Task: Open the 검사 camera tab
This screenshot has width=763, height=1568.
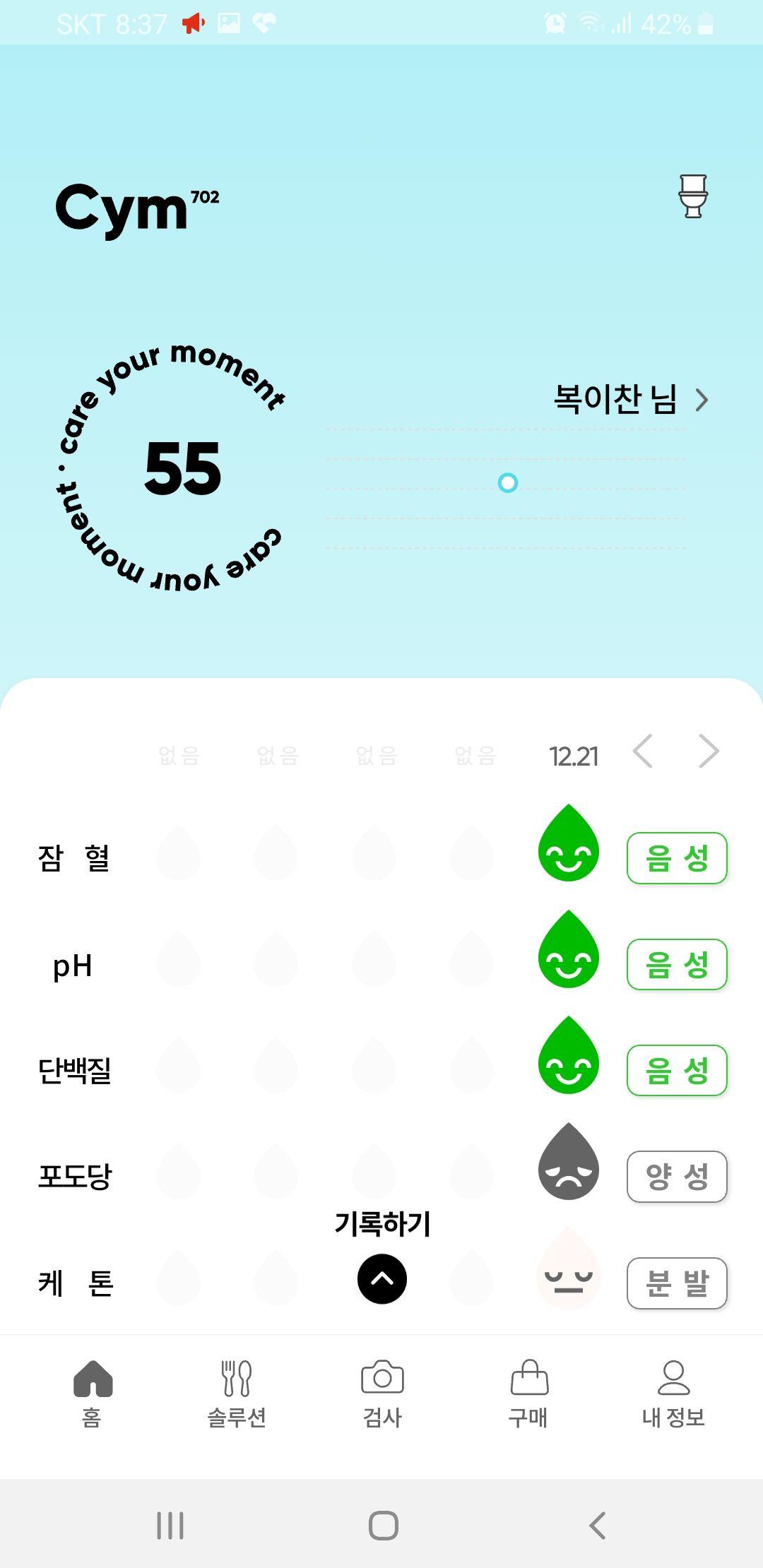Action: pyautogui.click(x=382, y=1388)
